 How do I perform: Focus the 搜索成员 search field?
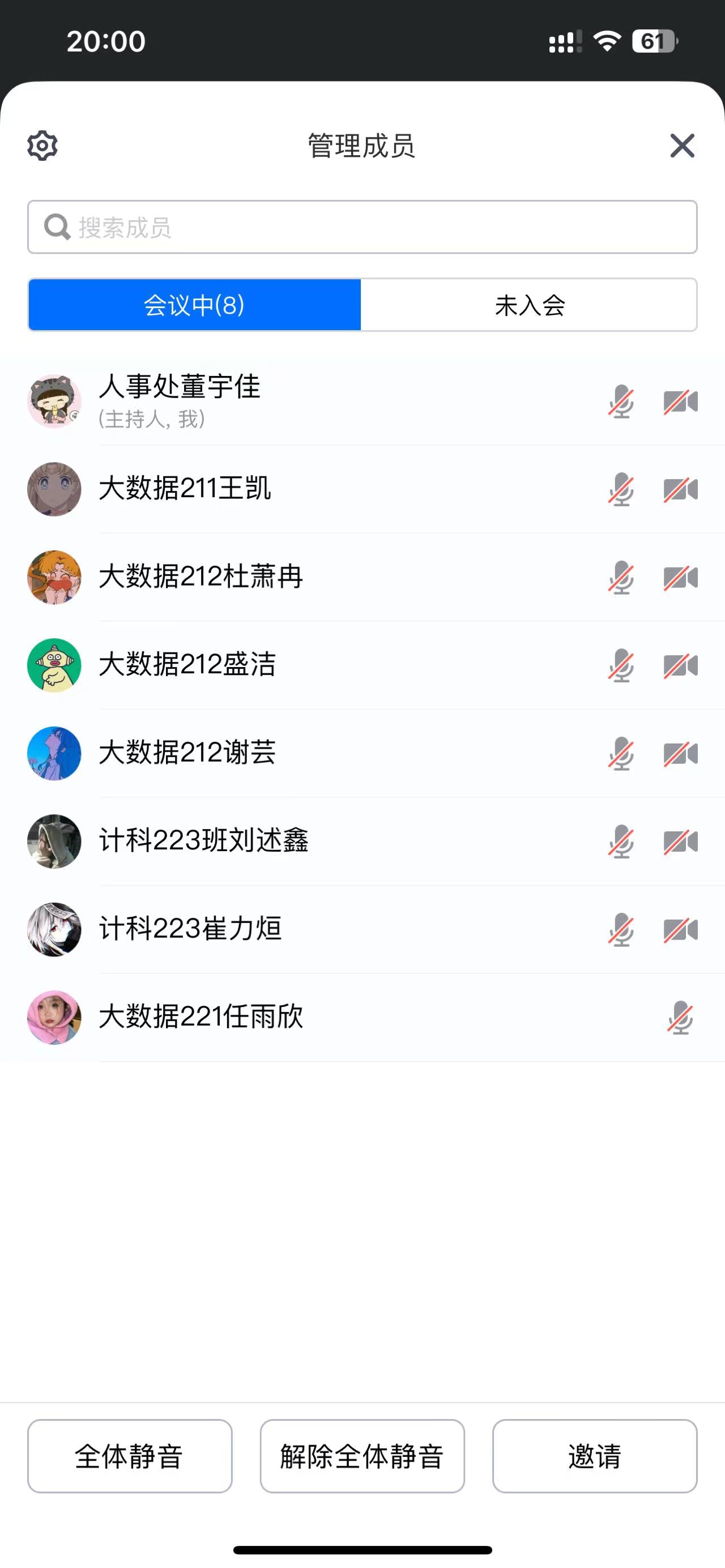(362, 227)
